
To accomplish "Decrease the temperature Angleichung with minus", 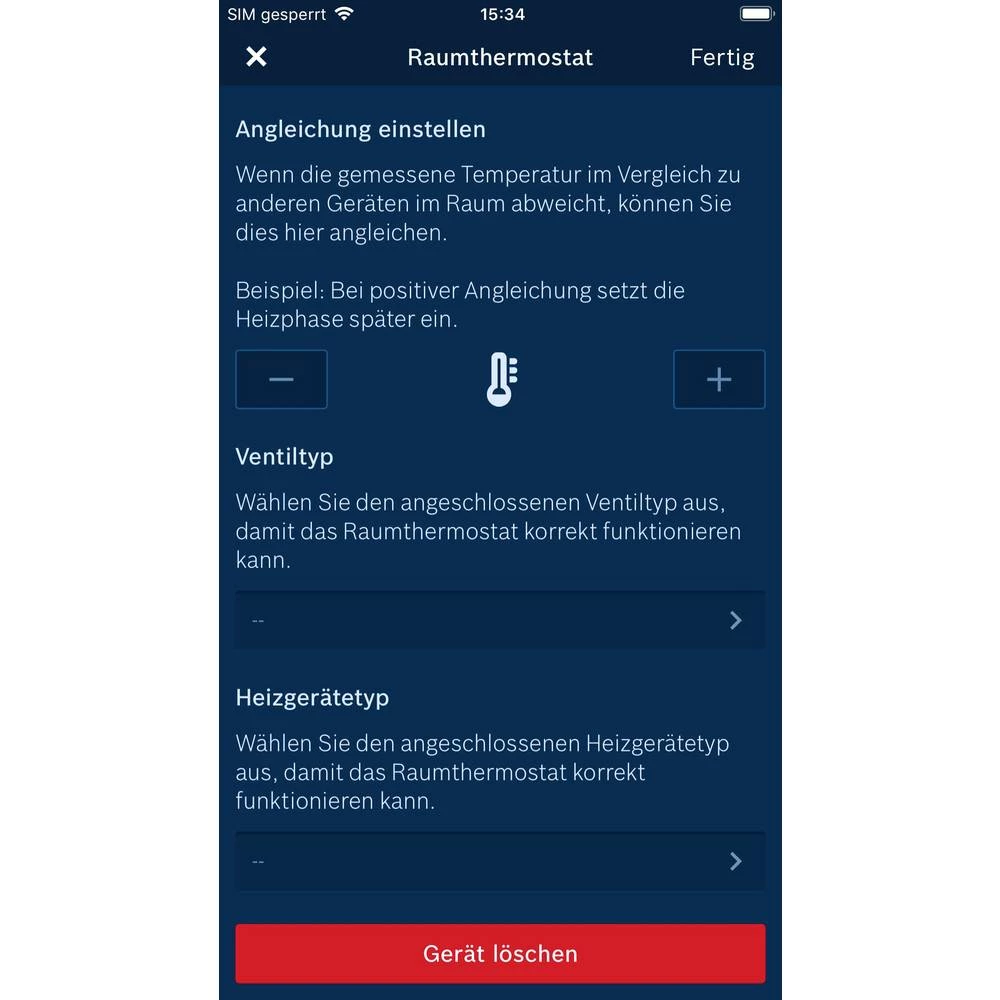I will pyautogui.click(x=281, y=379).
